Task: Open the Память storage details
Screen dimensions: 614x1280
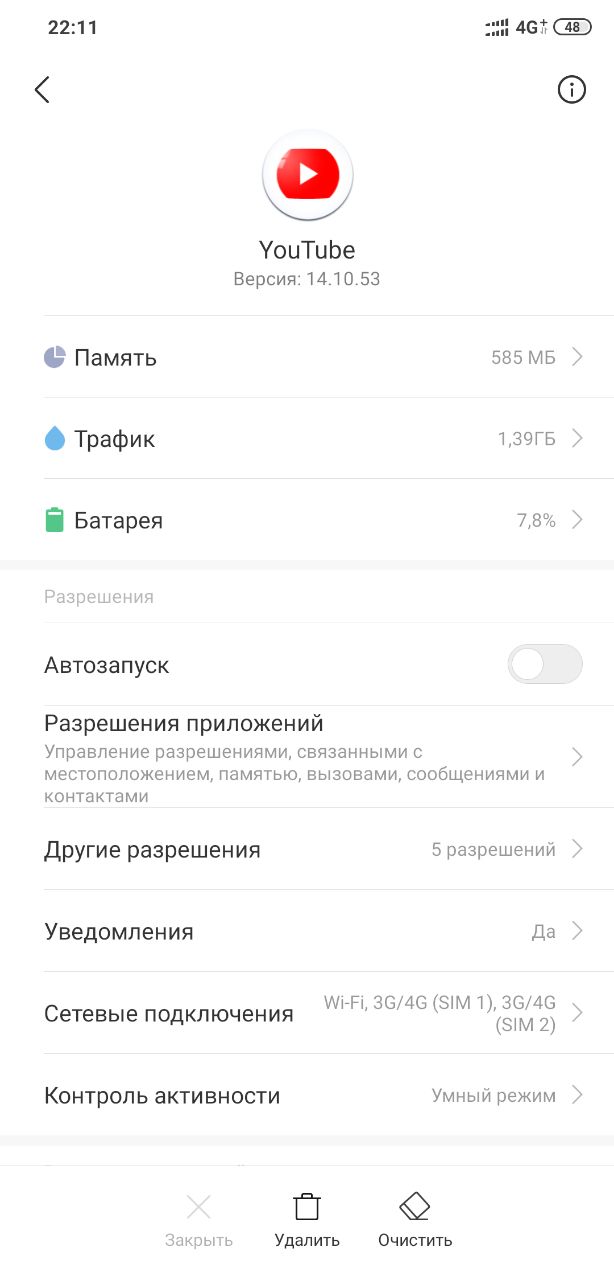Action: point(307,357)
